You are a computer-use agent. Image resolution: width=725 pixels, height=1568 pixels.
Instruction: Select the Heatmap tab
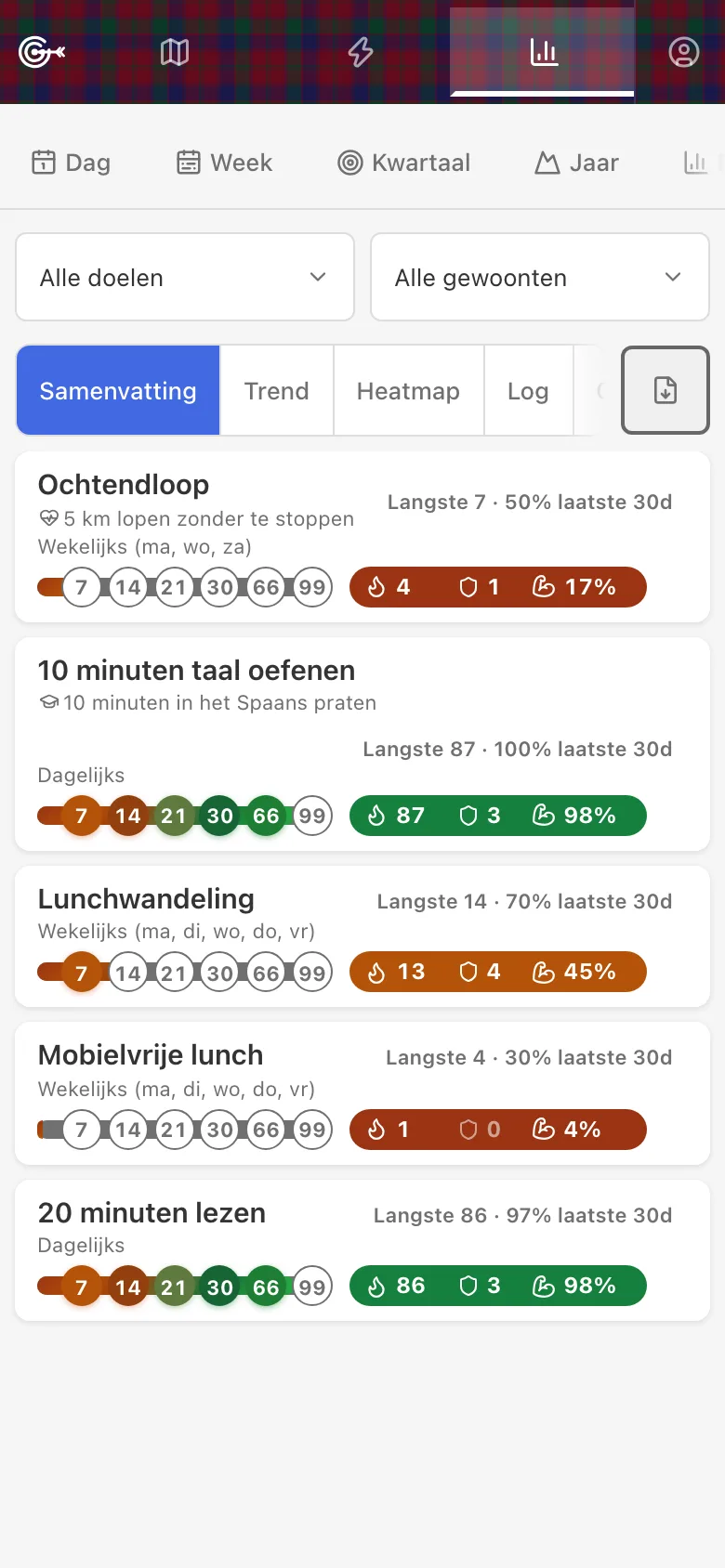pyautogui.click(x=409, y=391)
